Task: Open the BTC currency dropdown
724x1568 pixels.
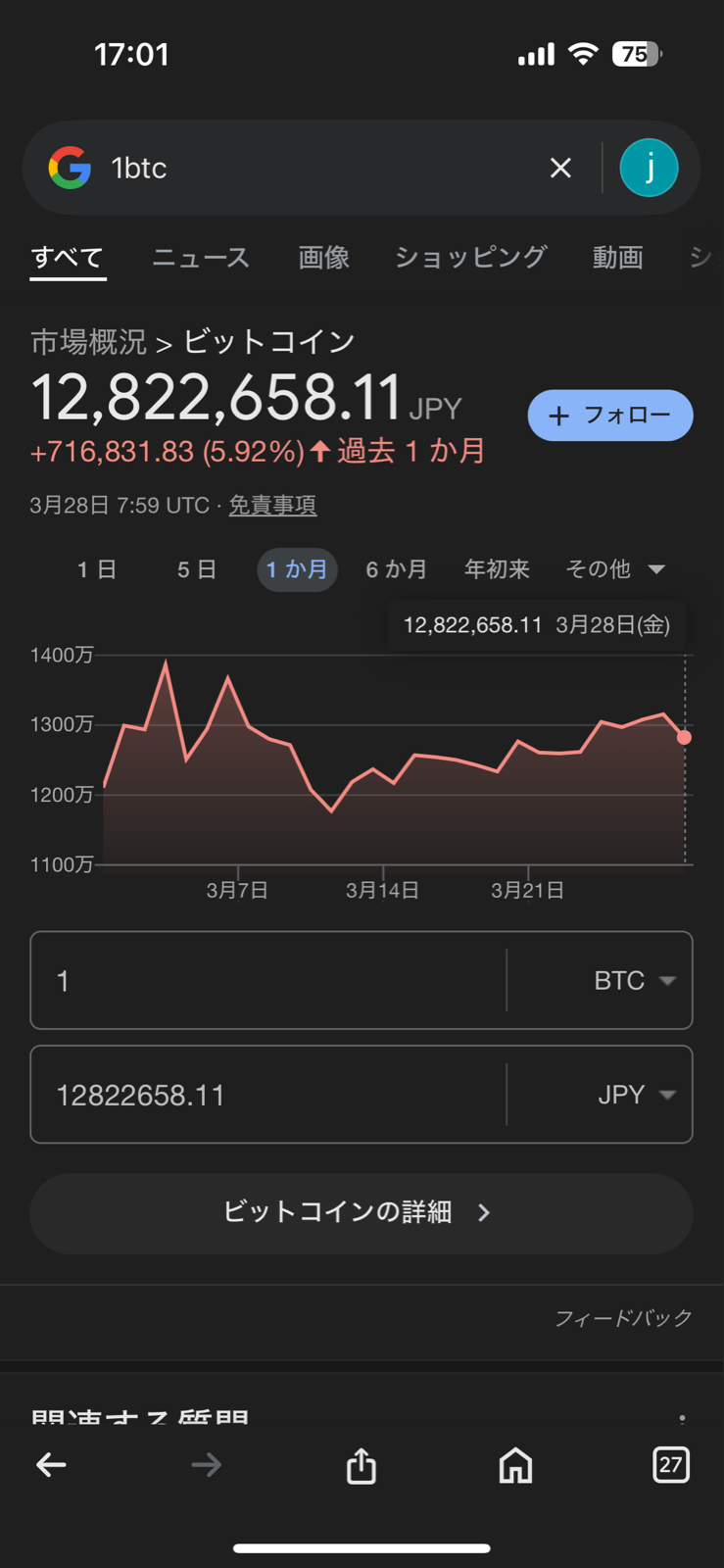Action: point(634,981)
